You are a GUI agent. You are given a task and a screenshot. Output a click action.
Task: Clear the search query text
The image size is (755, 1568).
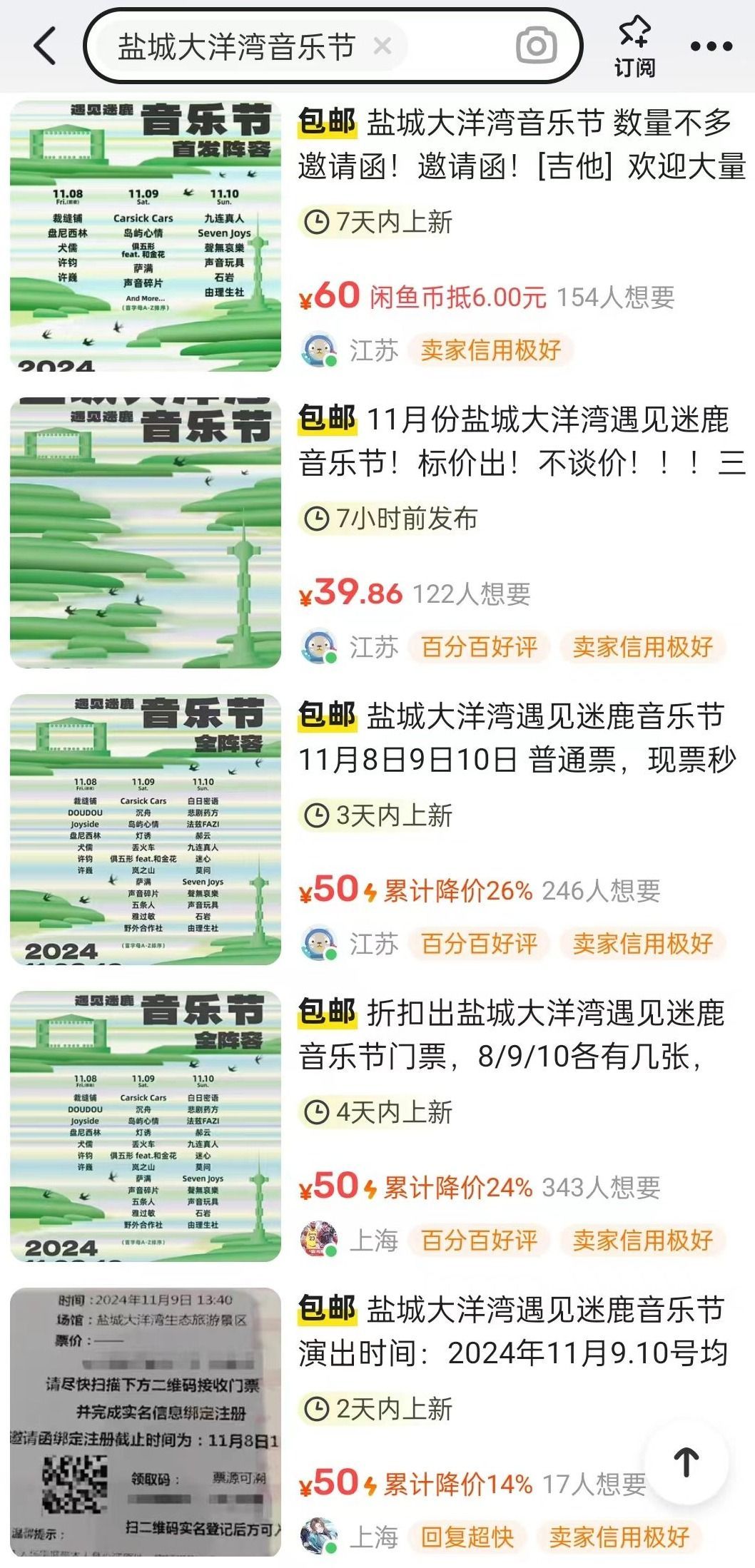pos(382,46)
